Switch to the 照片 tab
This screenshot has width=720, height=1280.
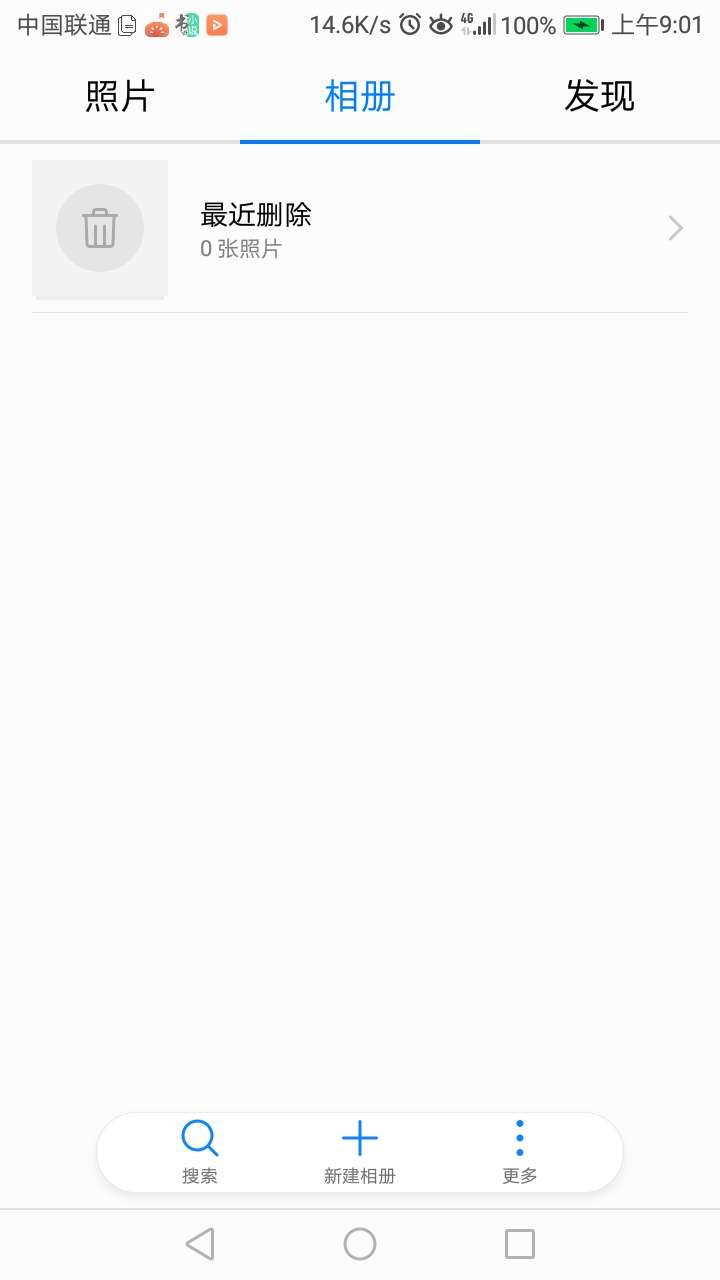(x=120, y=97)
